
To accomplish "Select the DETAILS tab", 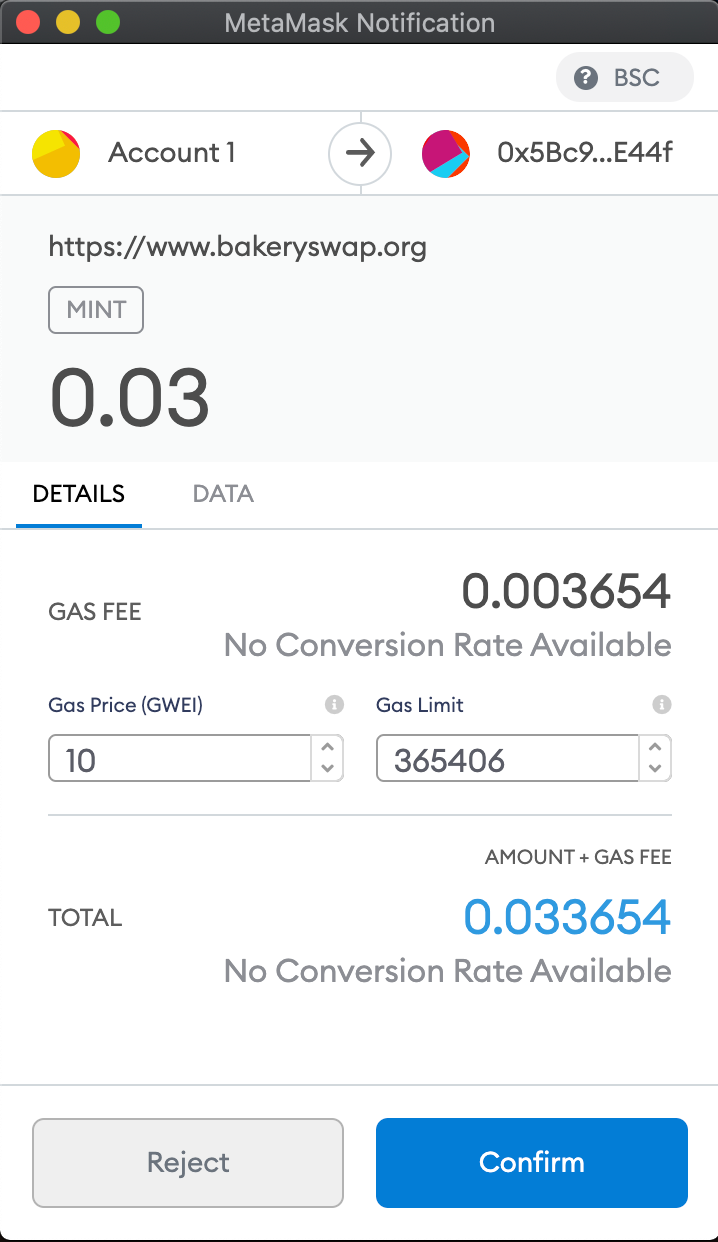I will click(x=79, y=493).
